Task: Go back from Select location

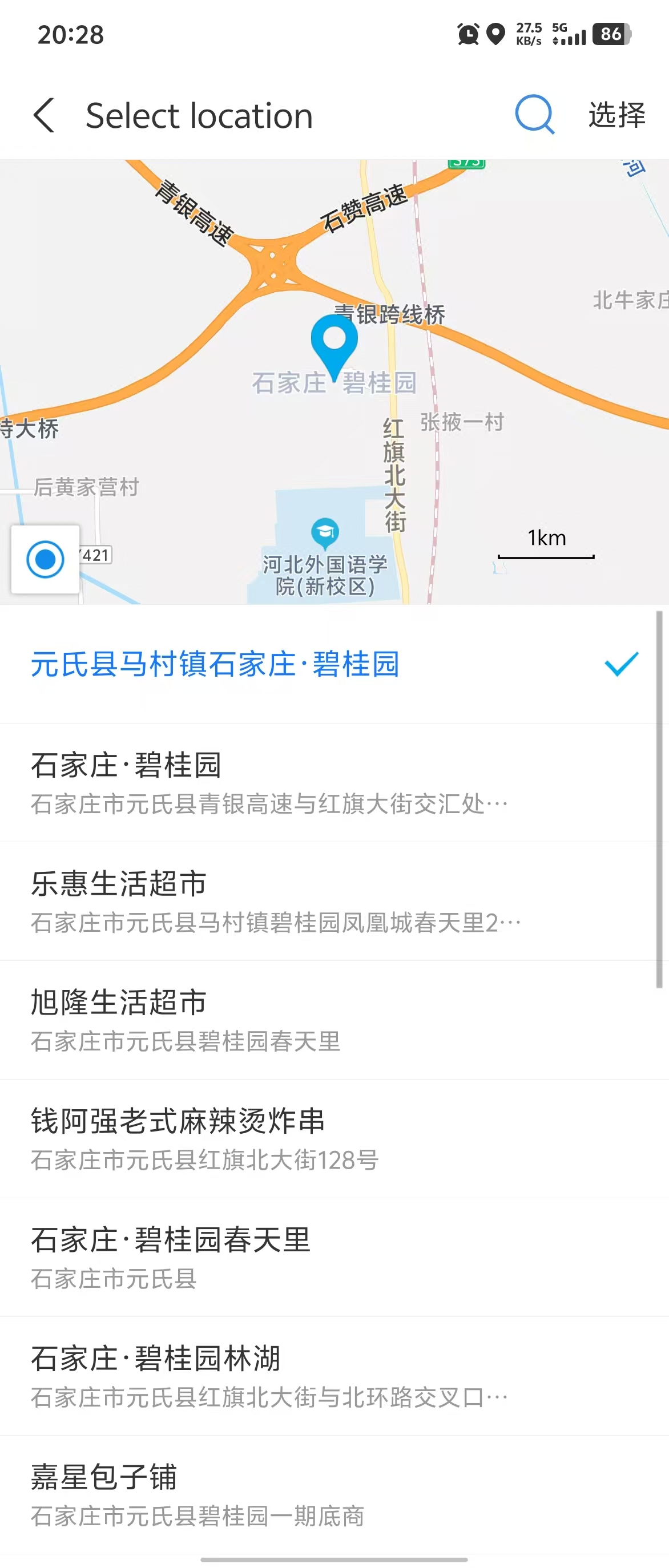Action: pos(44,115)
